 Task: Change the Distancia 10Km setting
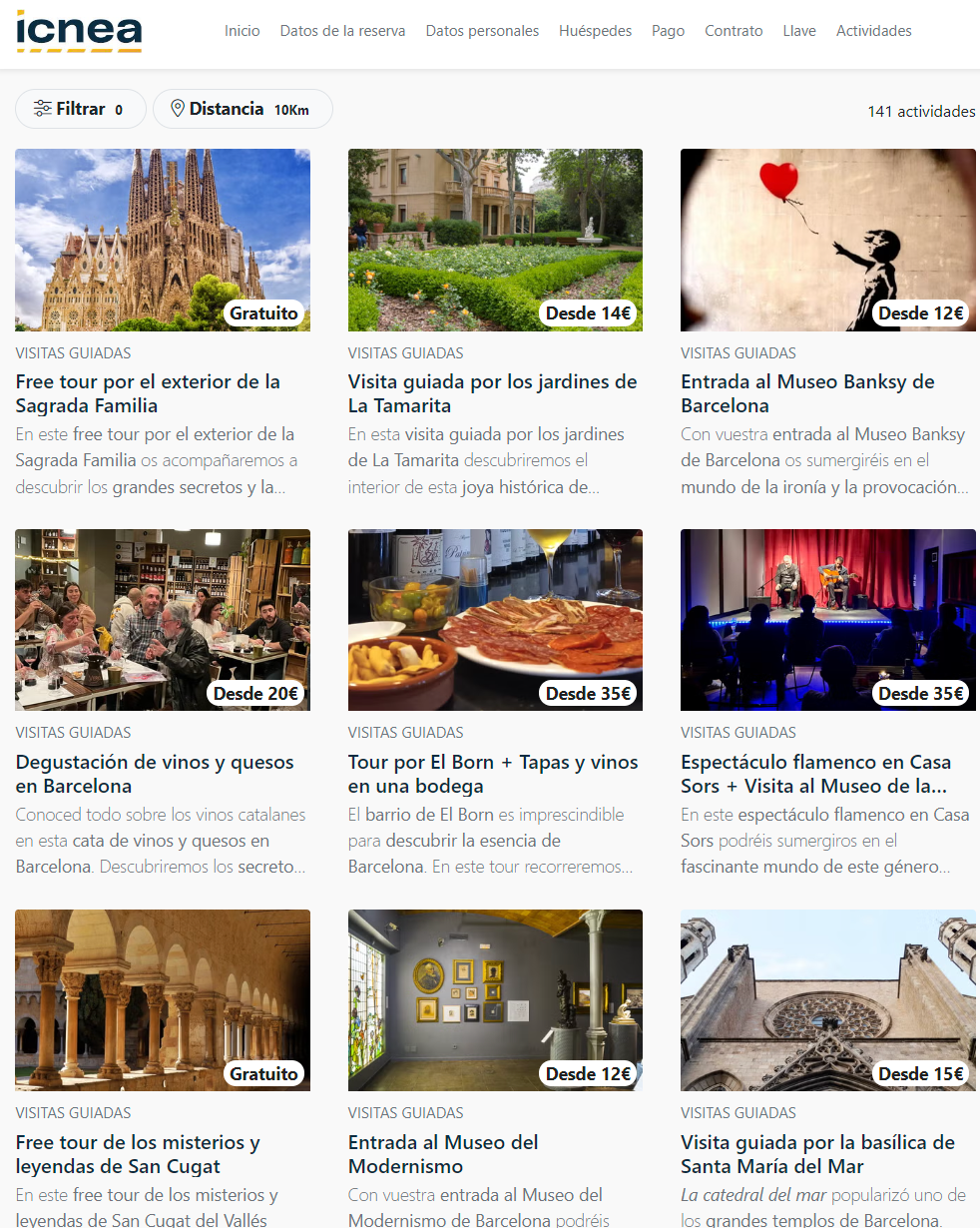(243, 109)
